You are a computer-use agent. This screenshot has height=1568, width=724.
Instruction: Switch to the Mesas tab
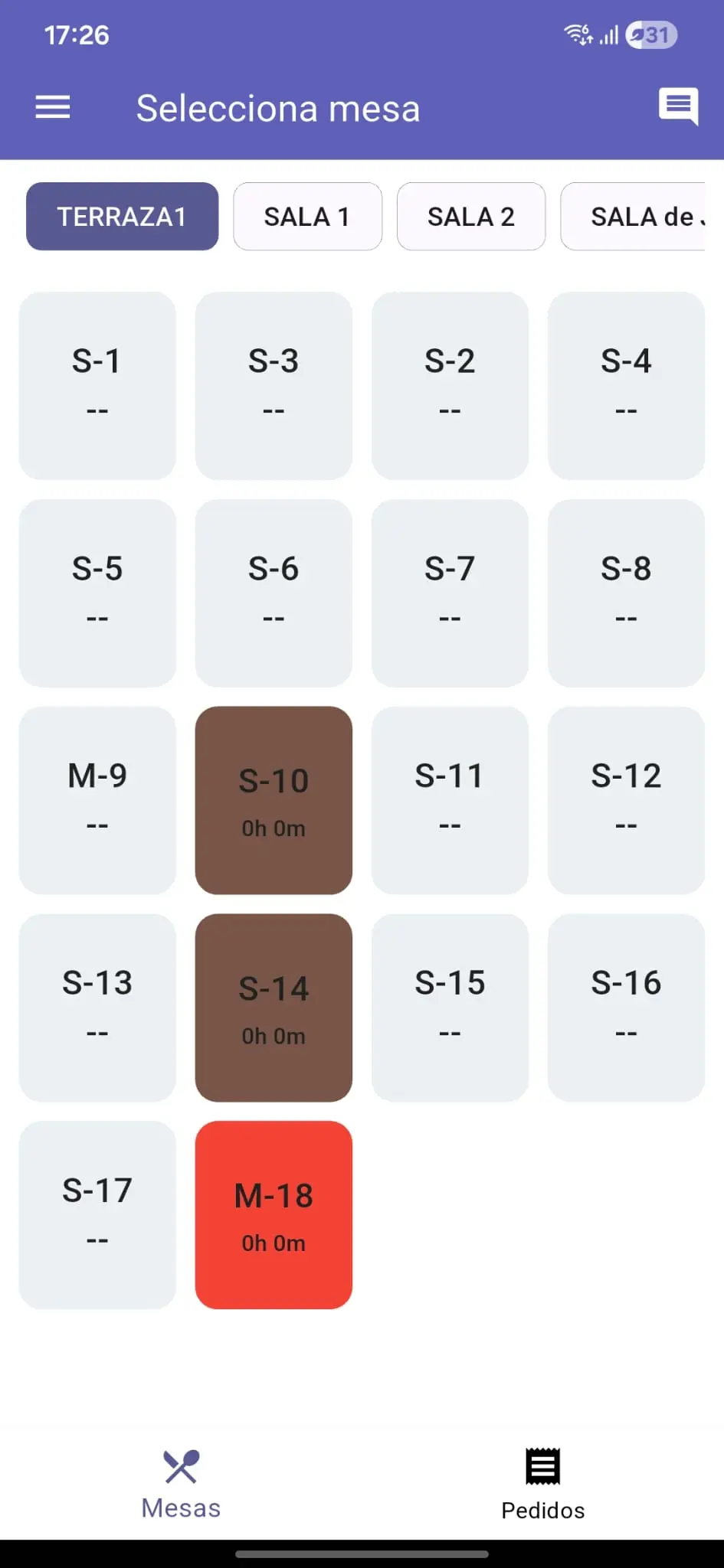point(181,1484)
